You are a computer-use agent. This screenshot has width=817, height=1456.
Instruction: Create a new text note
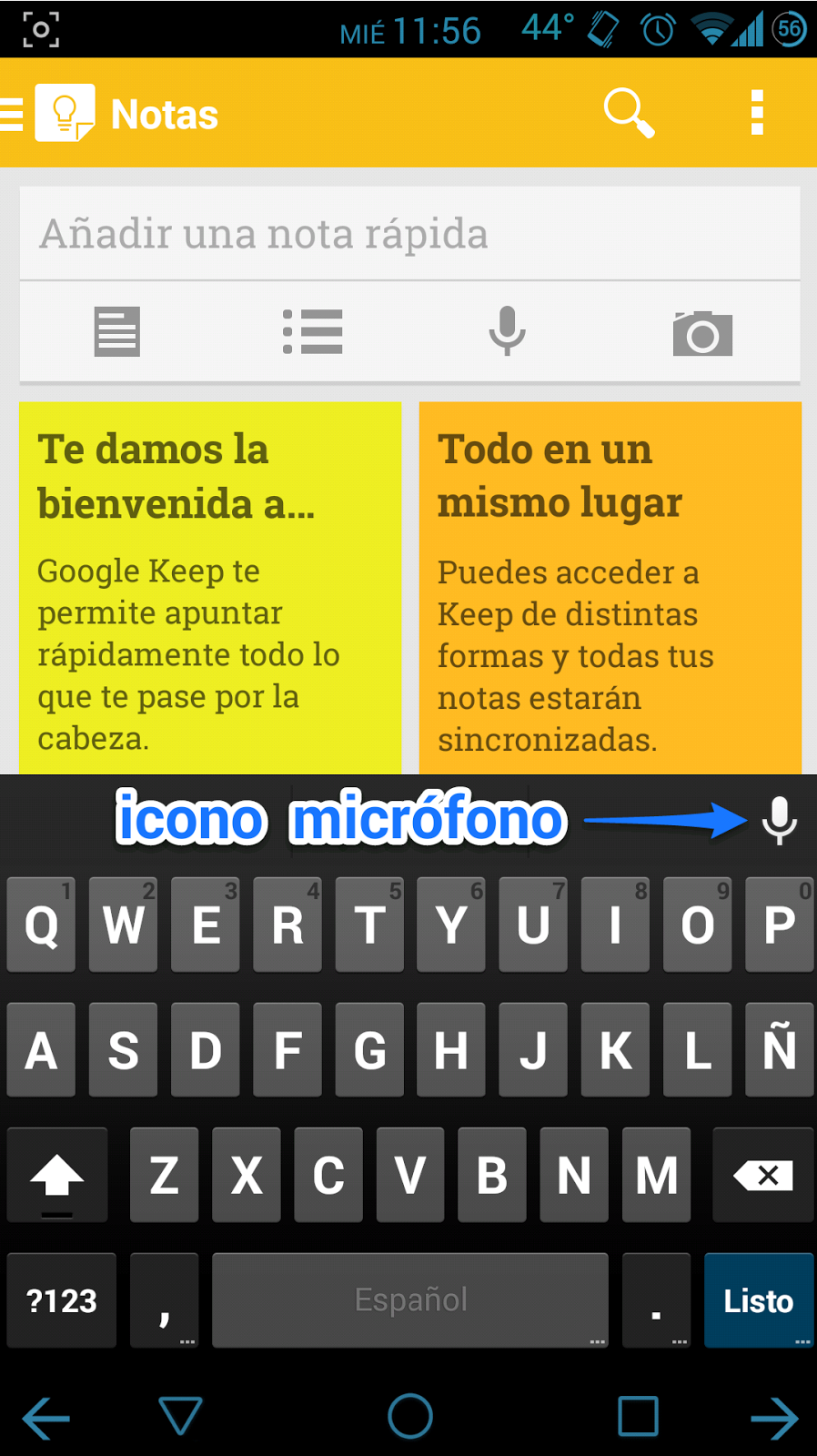117,331
